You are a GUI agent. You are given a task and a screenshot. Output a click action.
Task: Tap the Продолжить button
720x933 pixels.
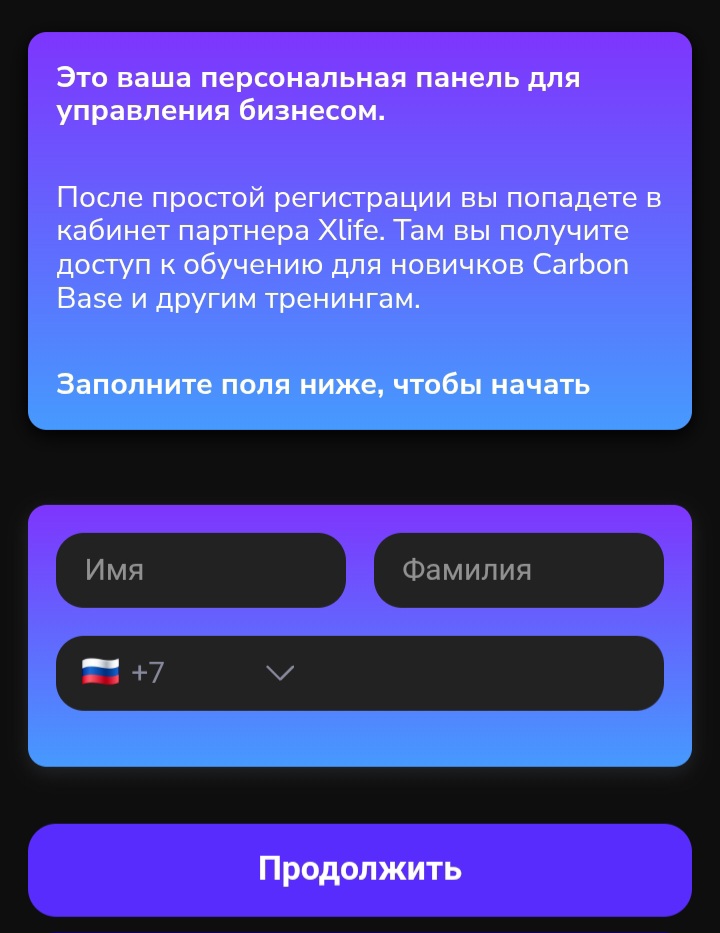(360, 869)
